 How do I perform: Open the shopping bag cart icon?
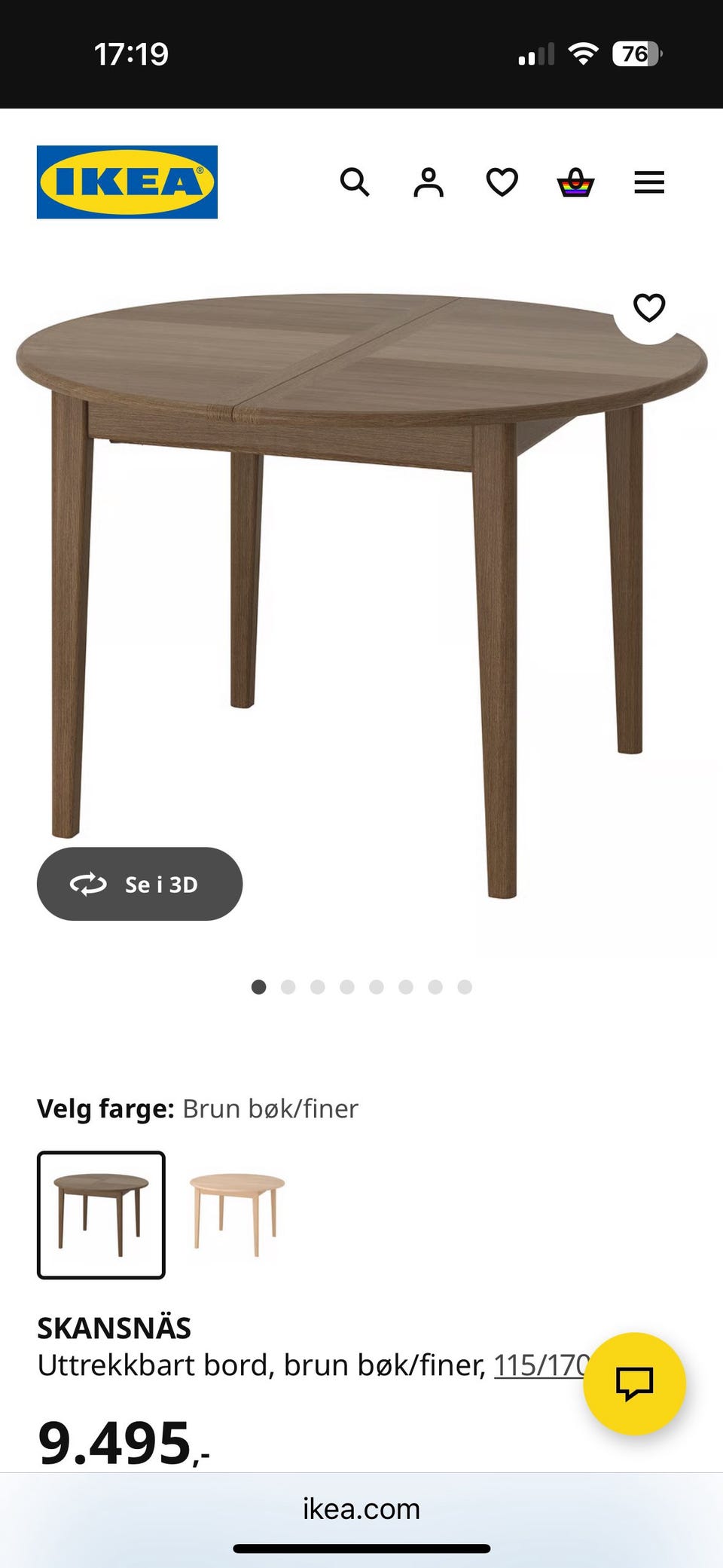[x=574, y=182]
